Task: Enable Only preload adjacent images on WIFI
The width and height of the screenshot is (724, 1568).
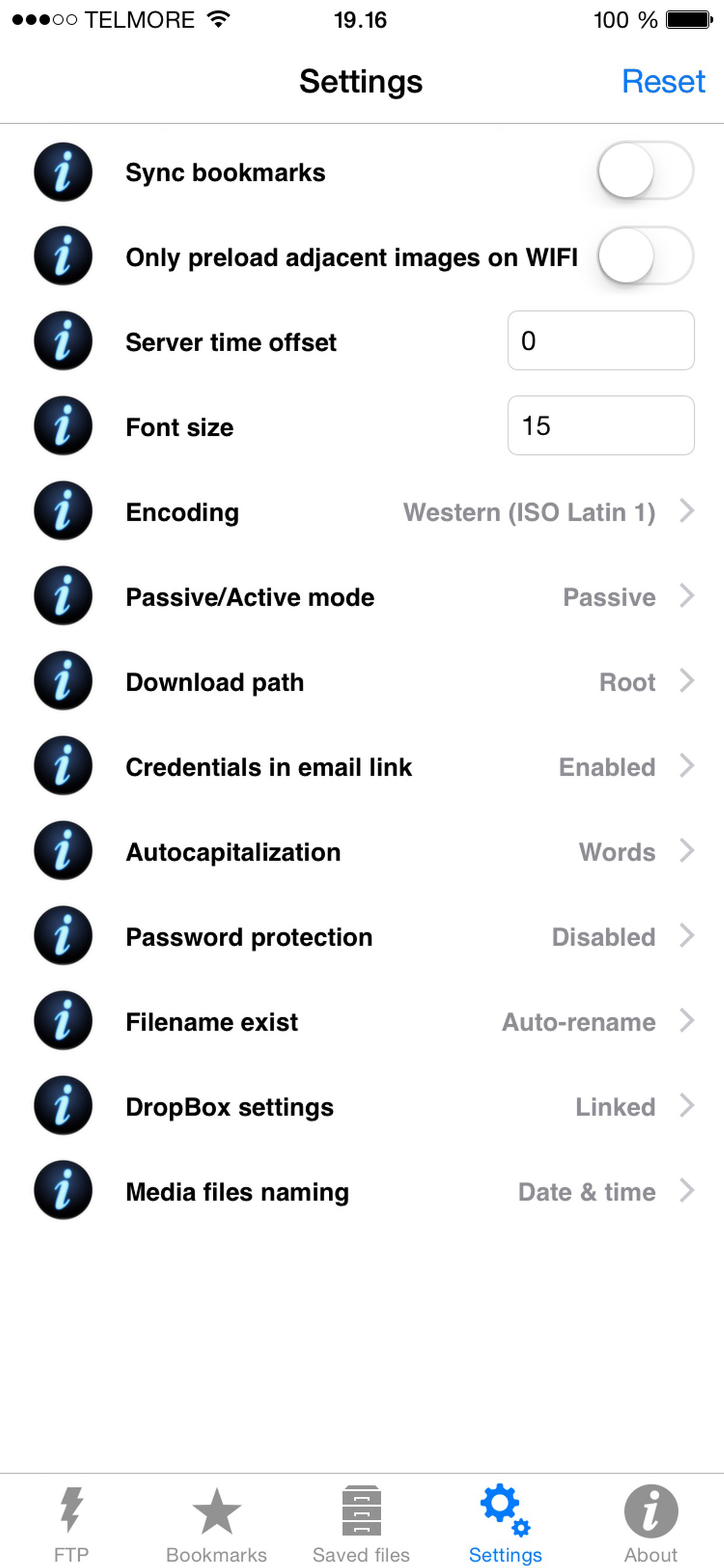Action: (x=646, y=257)
